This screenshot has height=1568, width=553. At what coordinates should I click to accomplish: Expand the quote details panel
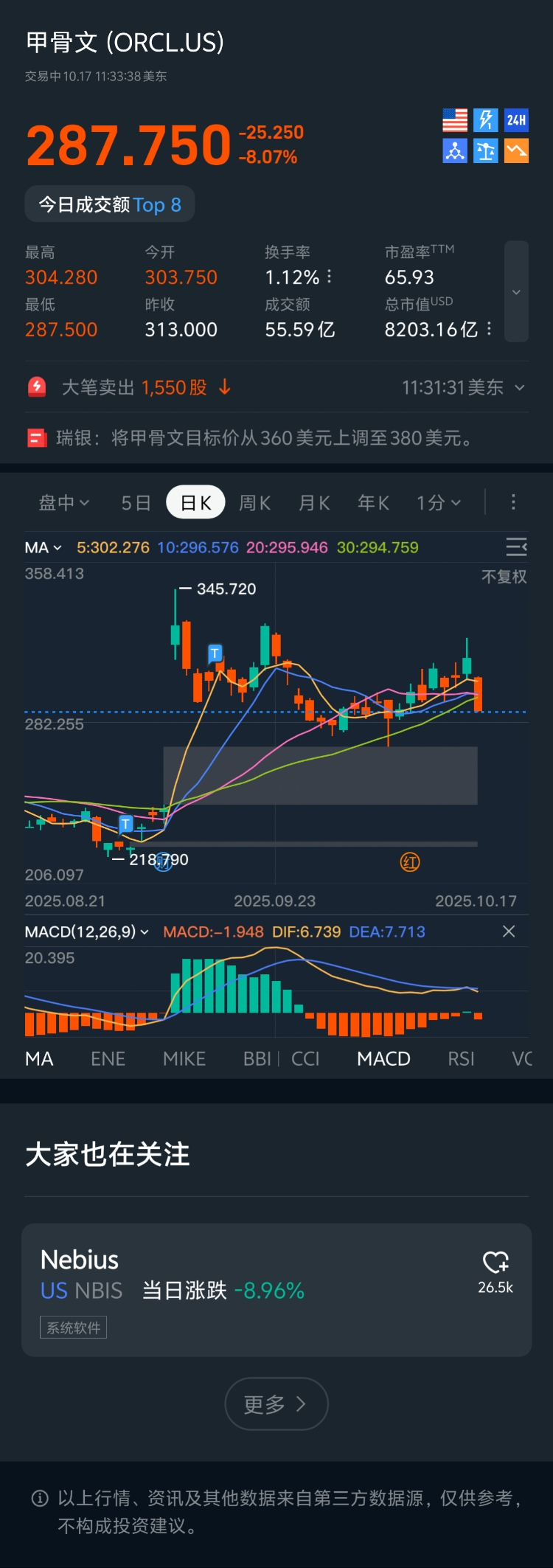(x=516, y=292)
